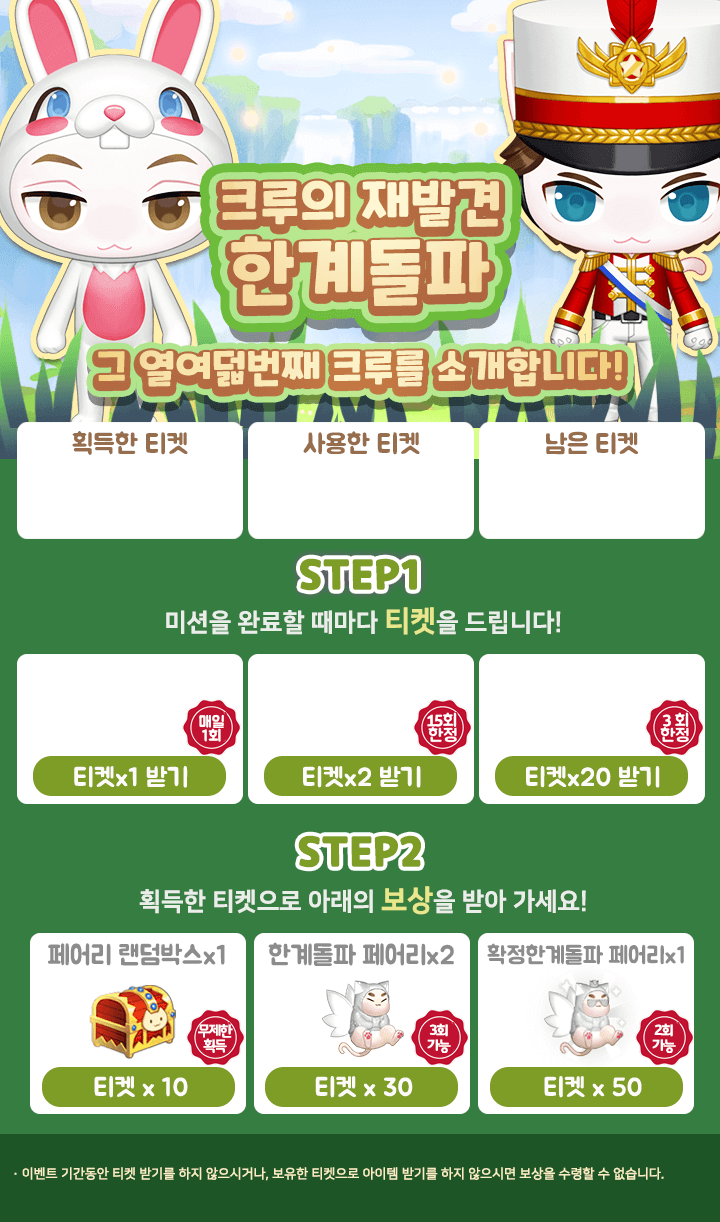Exchange 티켓 x 10 for 페어리 랜덤박스
The height and width of the screenshot is (1222, 720).
click(138, 1087)
